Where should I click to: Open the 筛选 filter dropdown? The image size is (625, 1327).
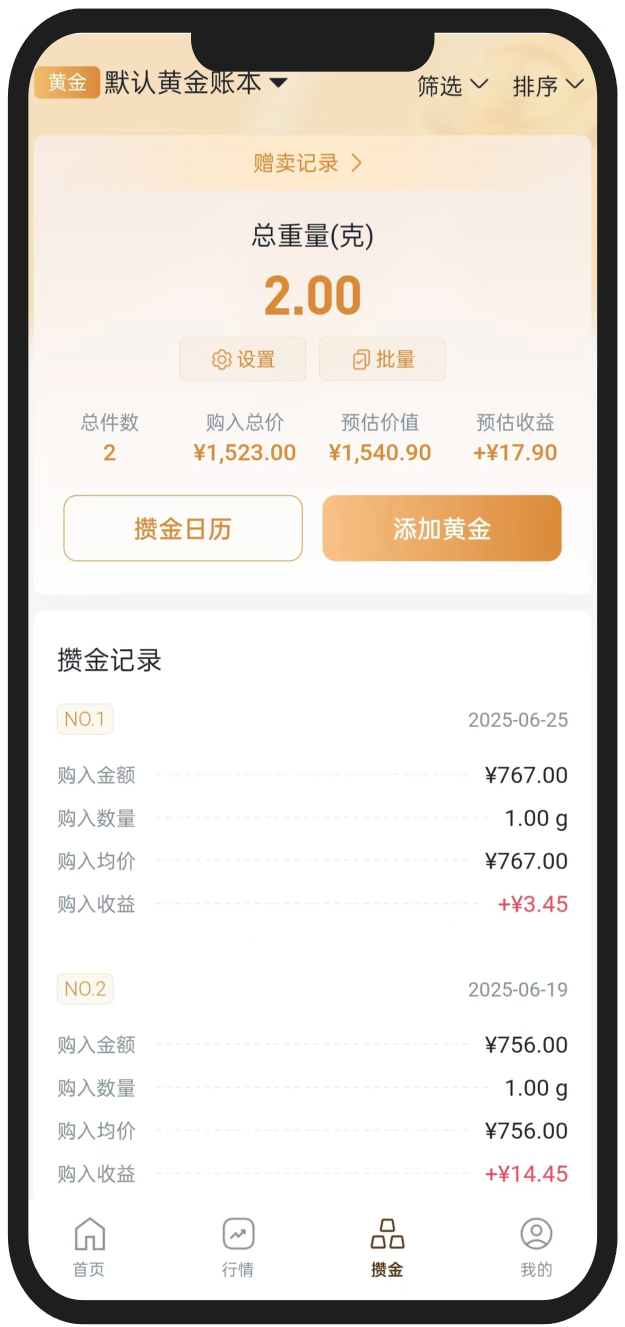point(452,86)
